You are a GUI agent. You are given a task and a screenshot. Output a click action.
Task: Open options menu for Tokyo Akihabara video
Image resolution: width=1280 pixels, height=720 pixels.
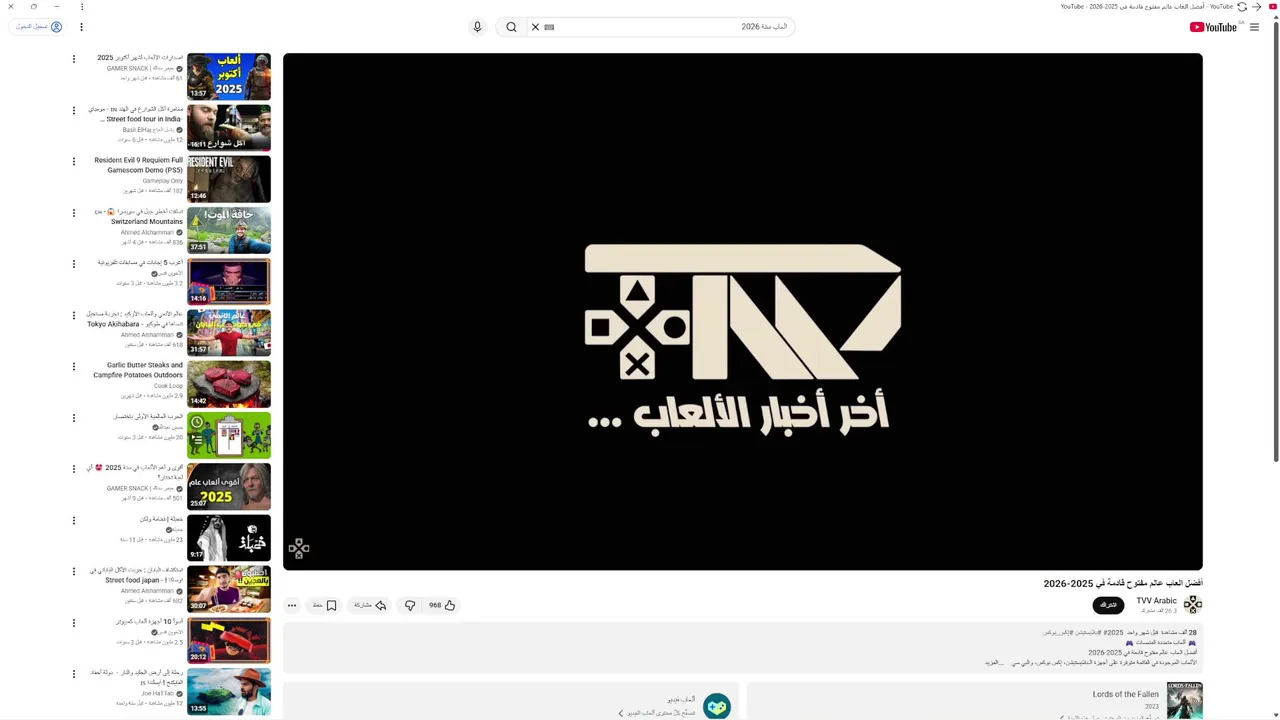(x=73, y=315)
